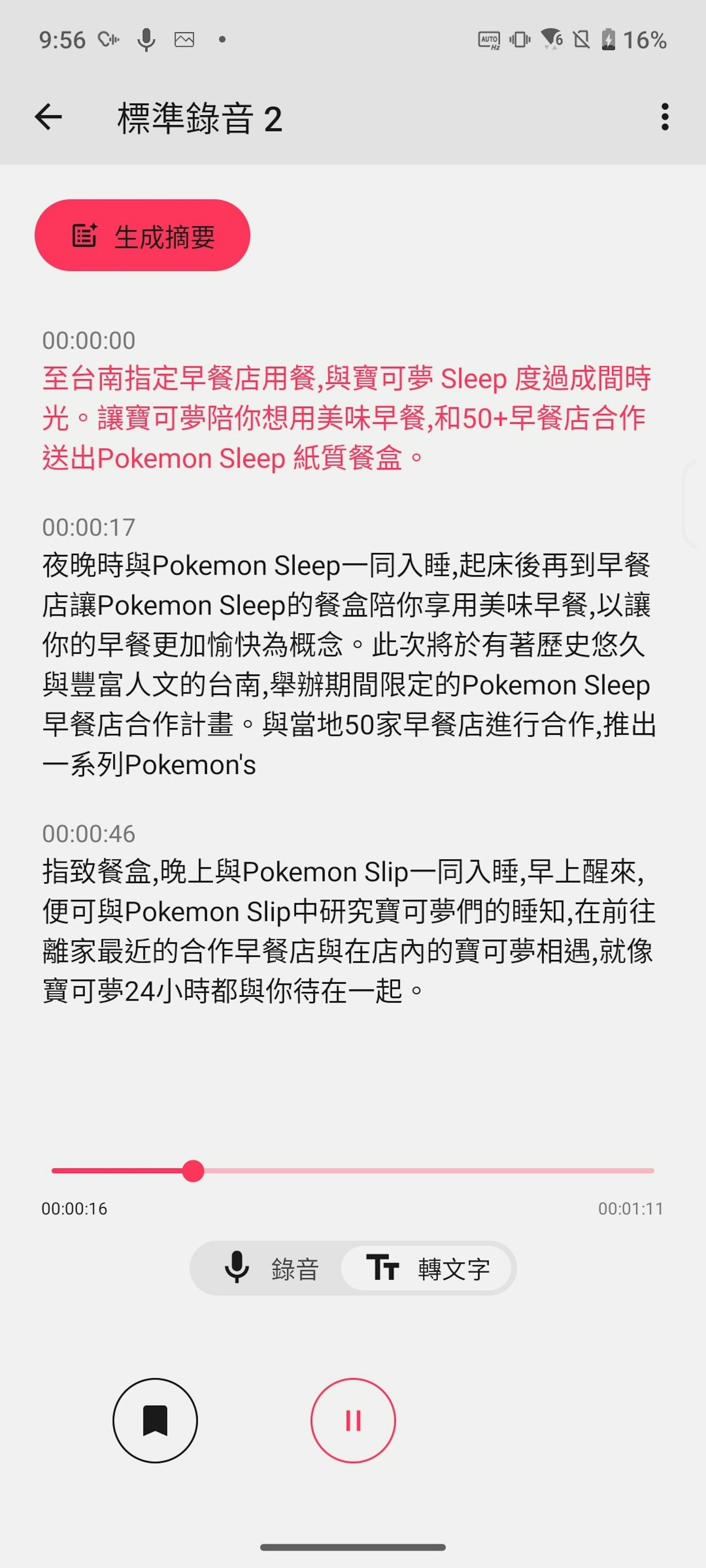
Task: Tap the 生成摘要 button
Action: 143,236
